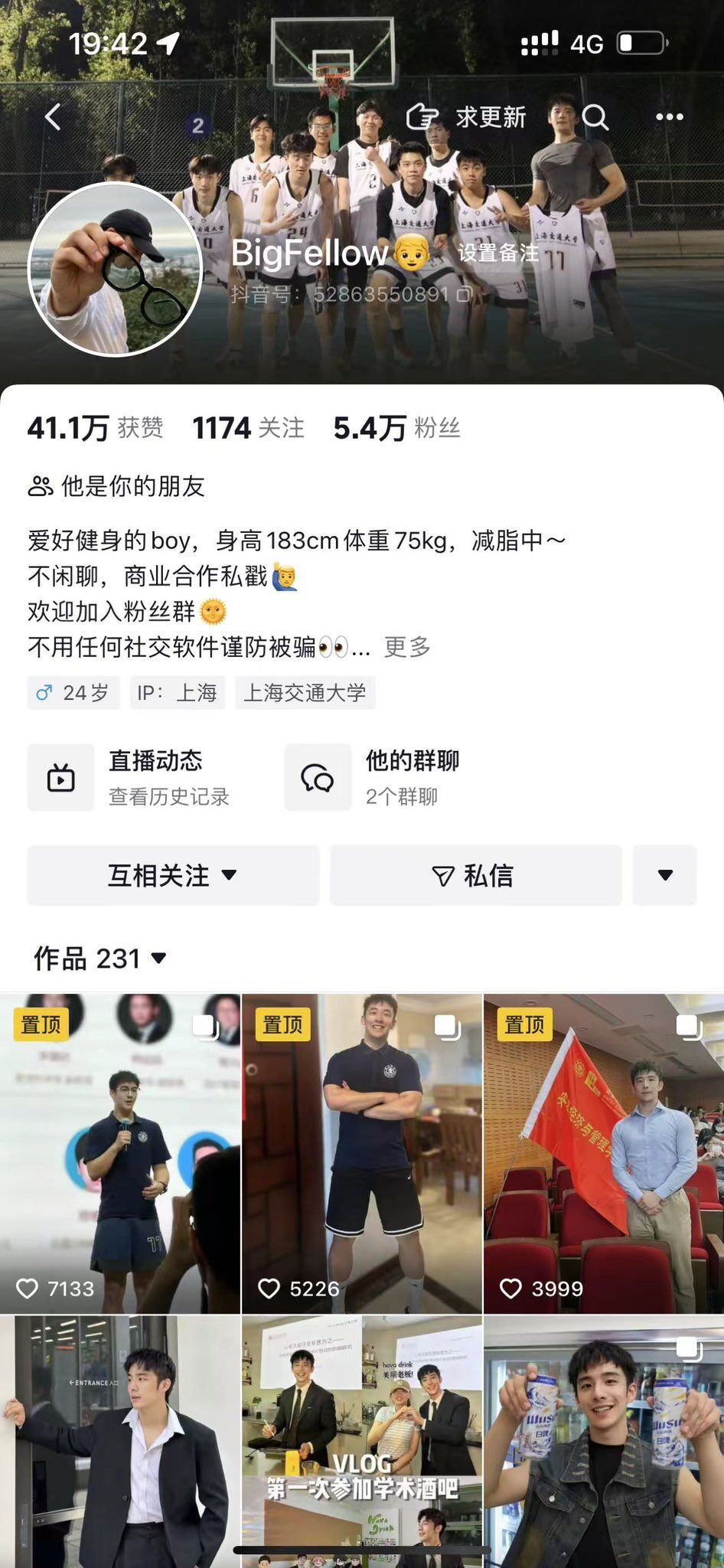Open the 作品 231 sort dropdown
The height and width of the screenshot is (1568, 724).
(100, 958)
